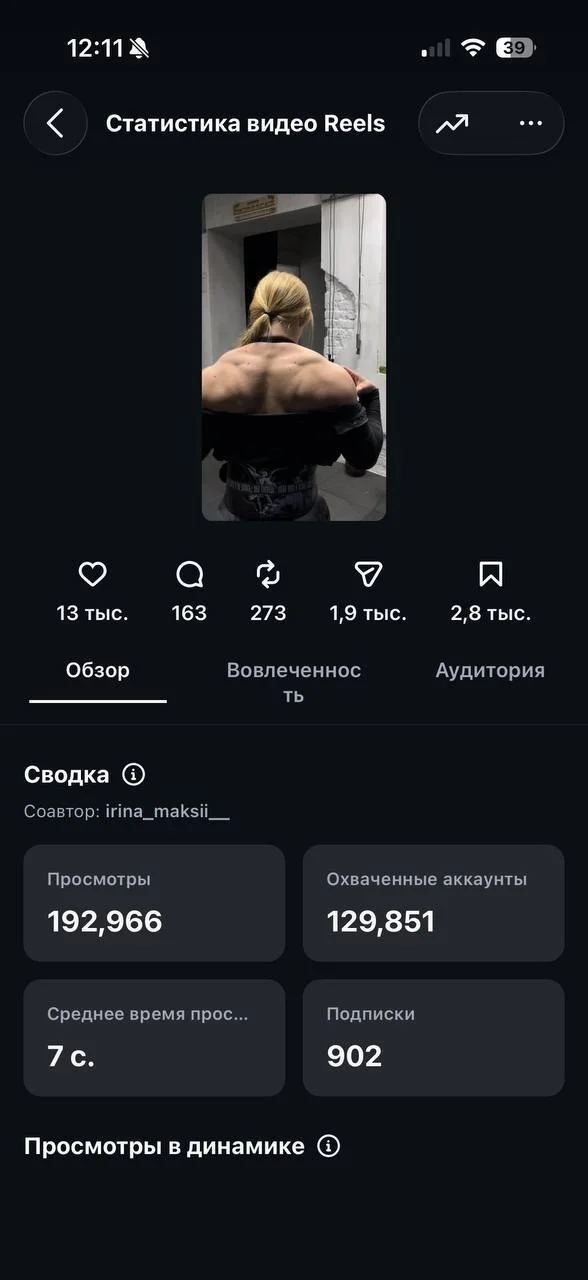Open the three-dot overflow menu
Image resolution: width=588 pixels, height=1280 pixels.
(530, 124)
